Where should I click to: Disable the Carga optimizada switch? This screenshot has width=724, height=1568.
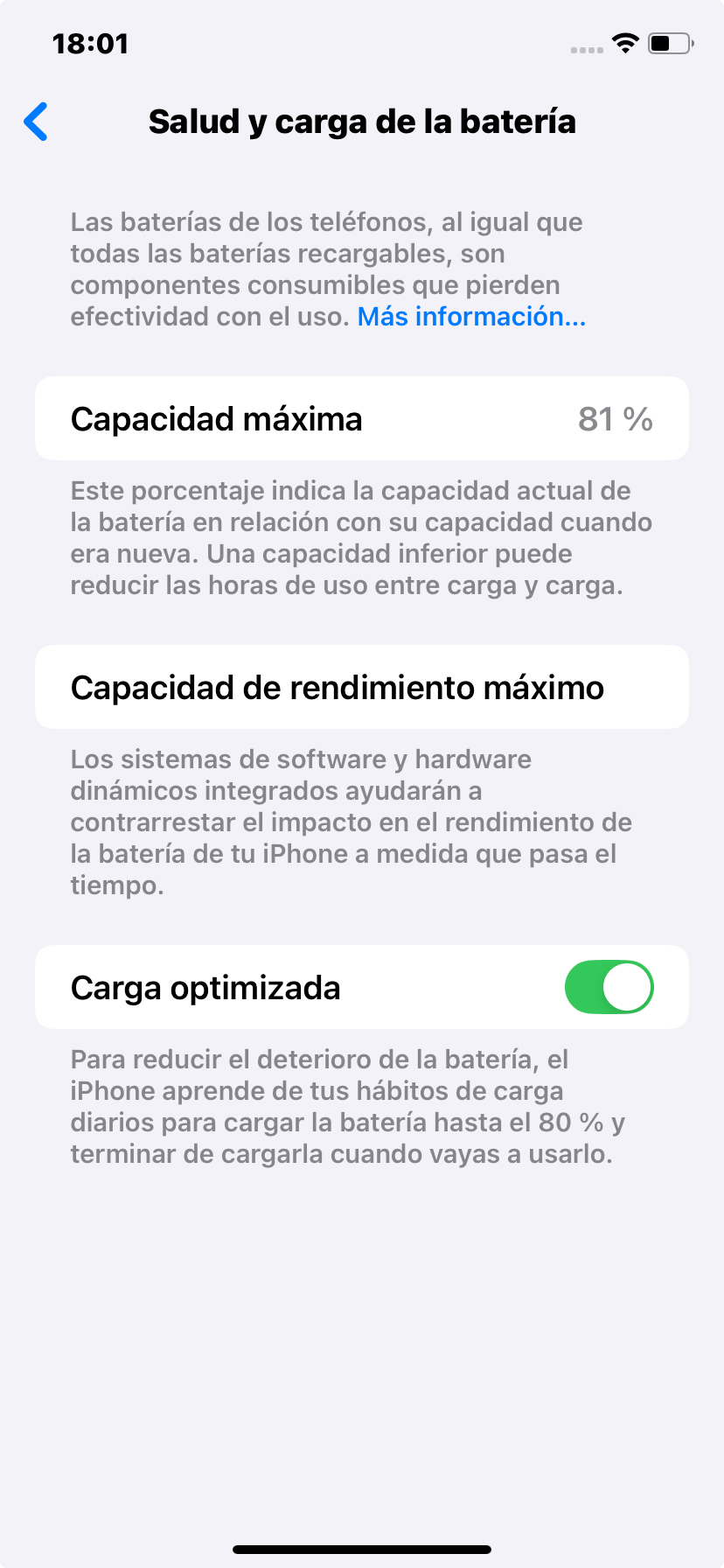tap(609, 987)
